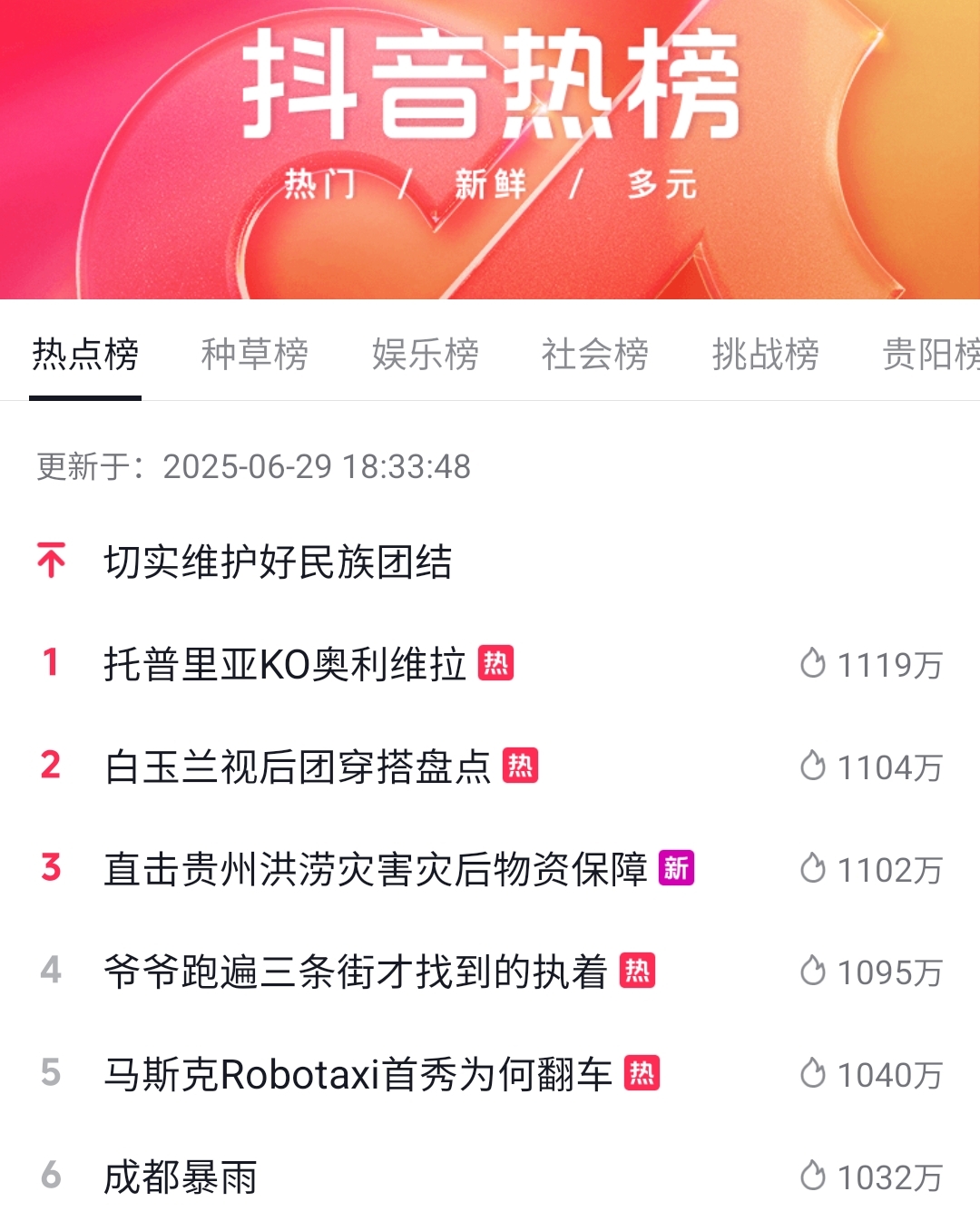The width and height of the screenshot is (980, 1221).
Task: Switch to the 热点榜 tab
Action: click(85, 354)
